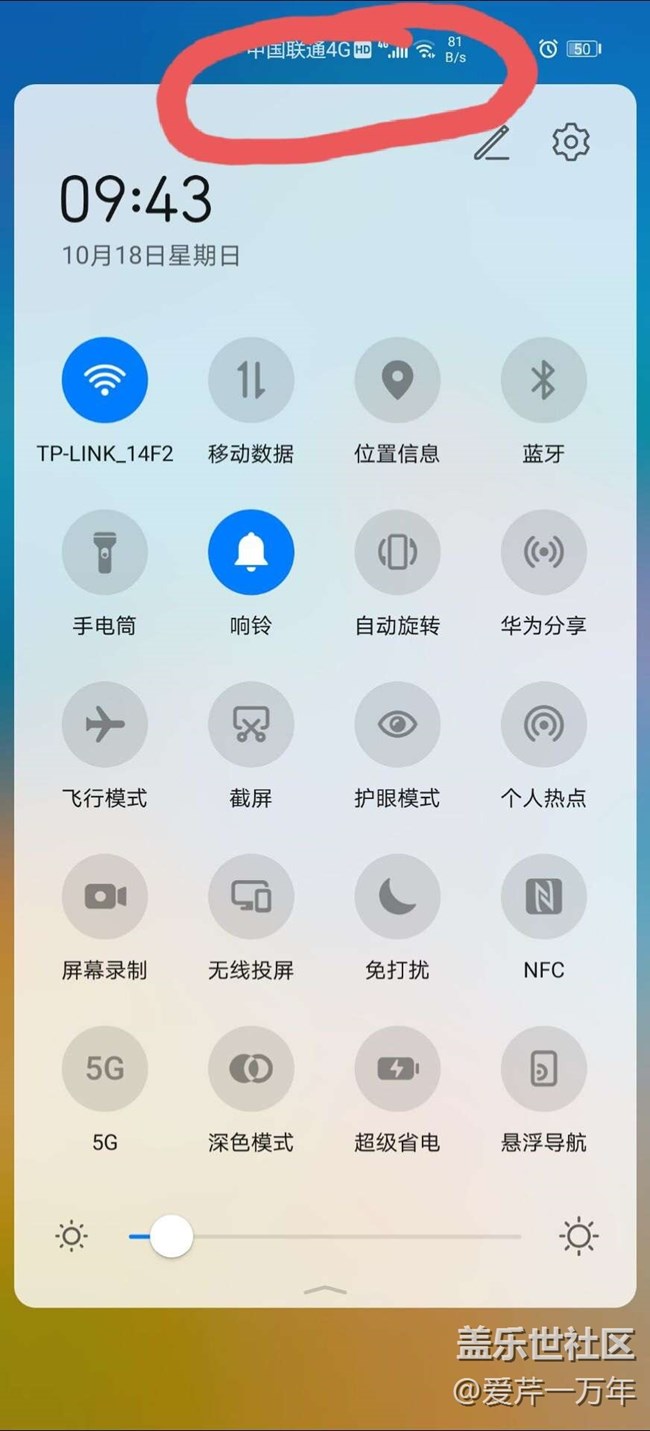Take a screenshot with 截屏

251,725
